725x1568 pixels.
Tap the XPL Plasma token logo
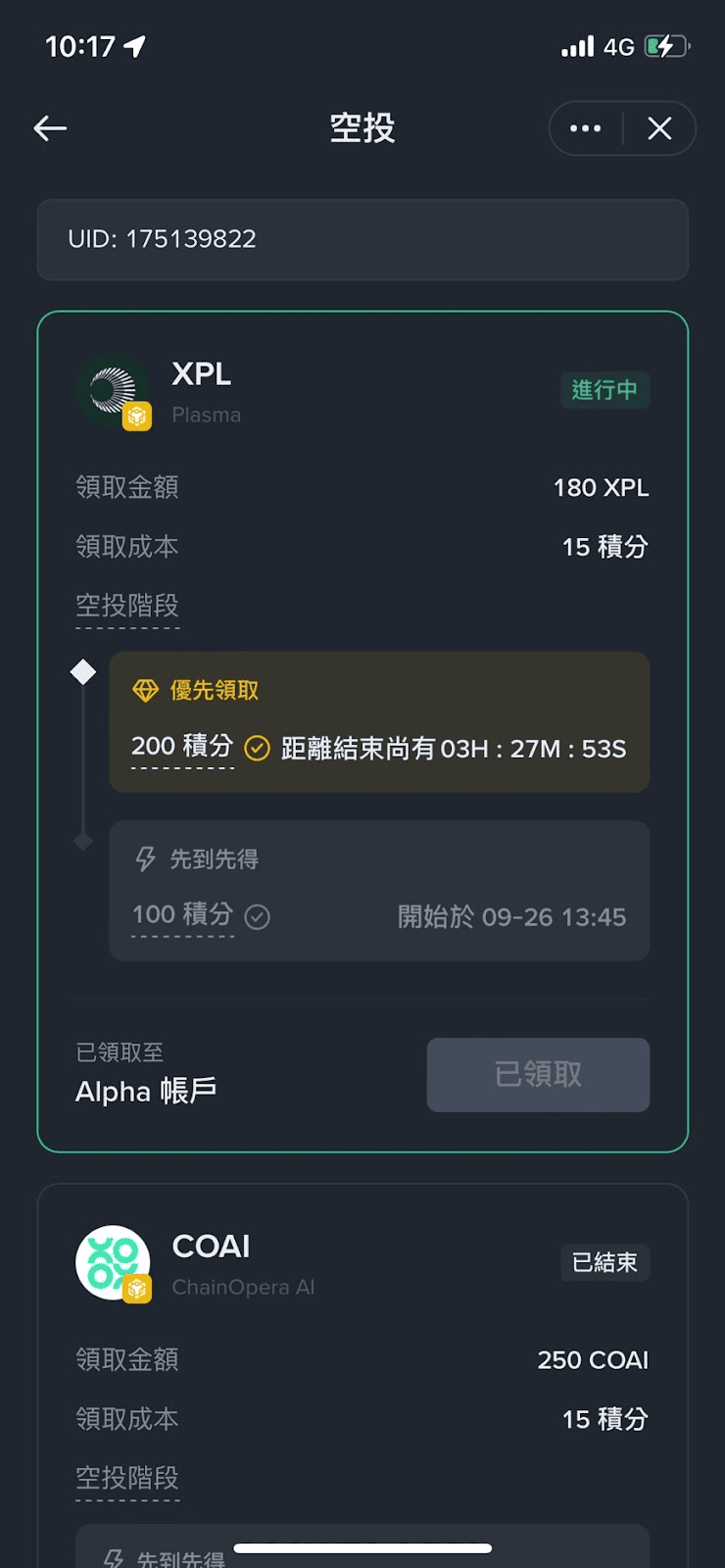111,389
